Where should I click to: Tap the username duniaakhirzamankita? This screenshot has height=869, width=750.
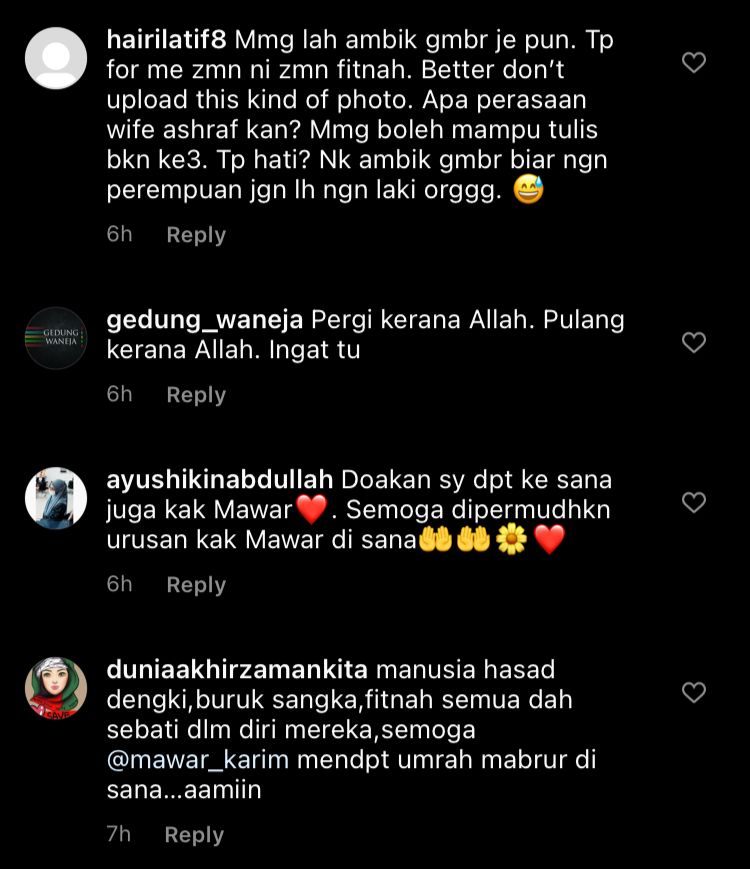237,670
